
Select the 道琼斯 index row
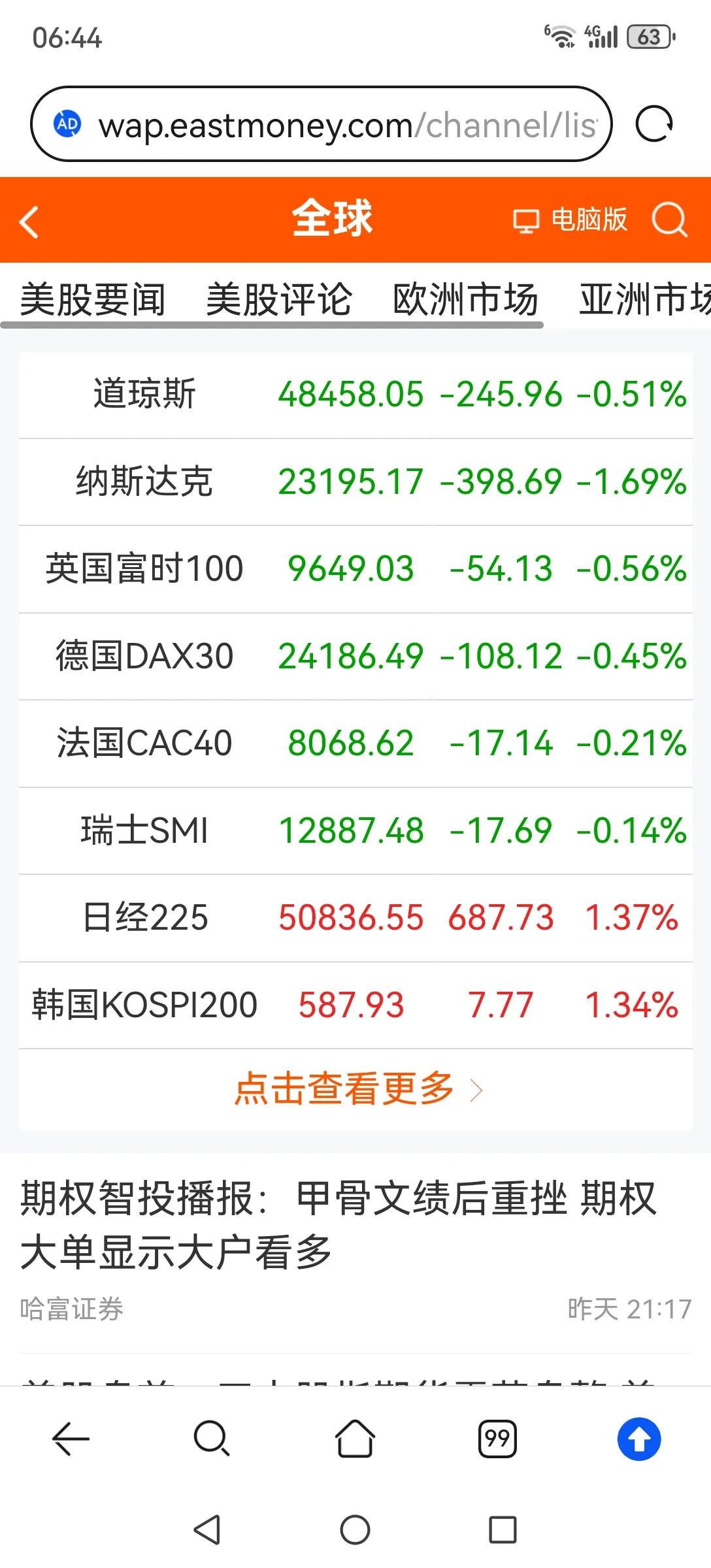pos(355,395)
